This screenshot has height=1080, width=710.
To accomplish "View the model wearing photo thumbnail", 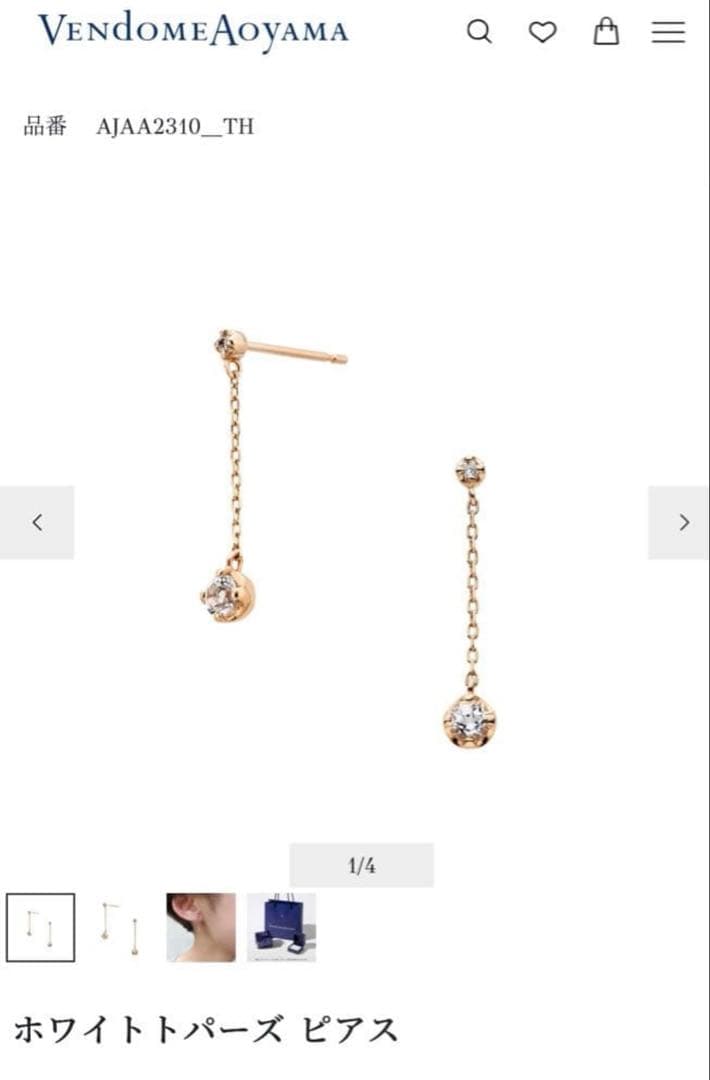I will 201,927.
